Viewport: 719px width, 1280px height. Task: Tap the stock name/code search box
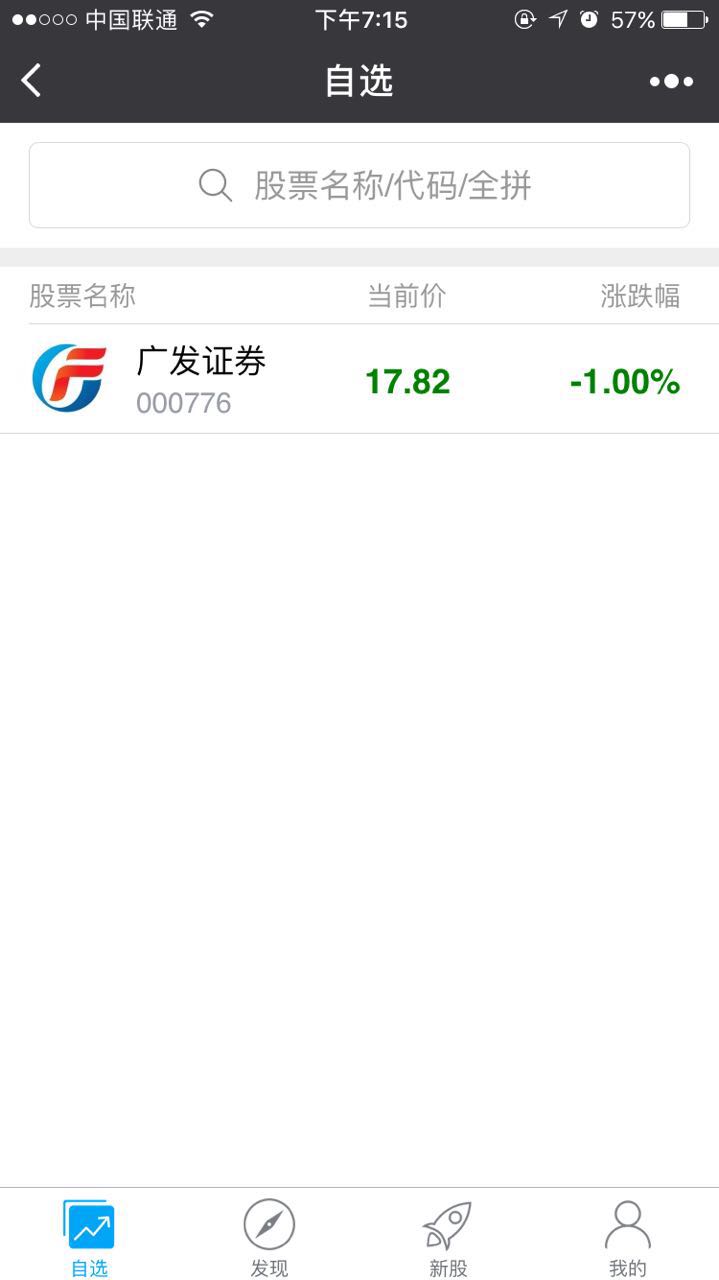359,185
